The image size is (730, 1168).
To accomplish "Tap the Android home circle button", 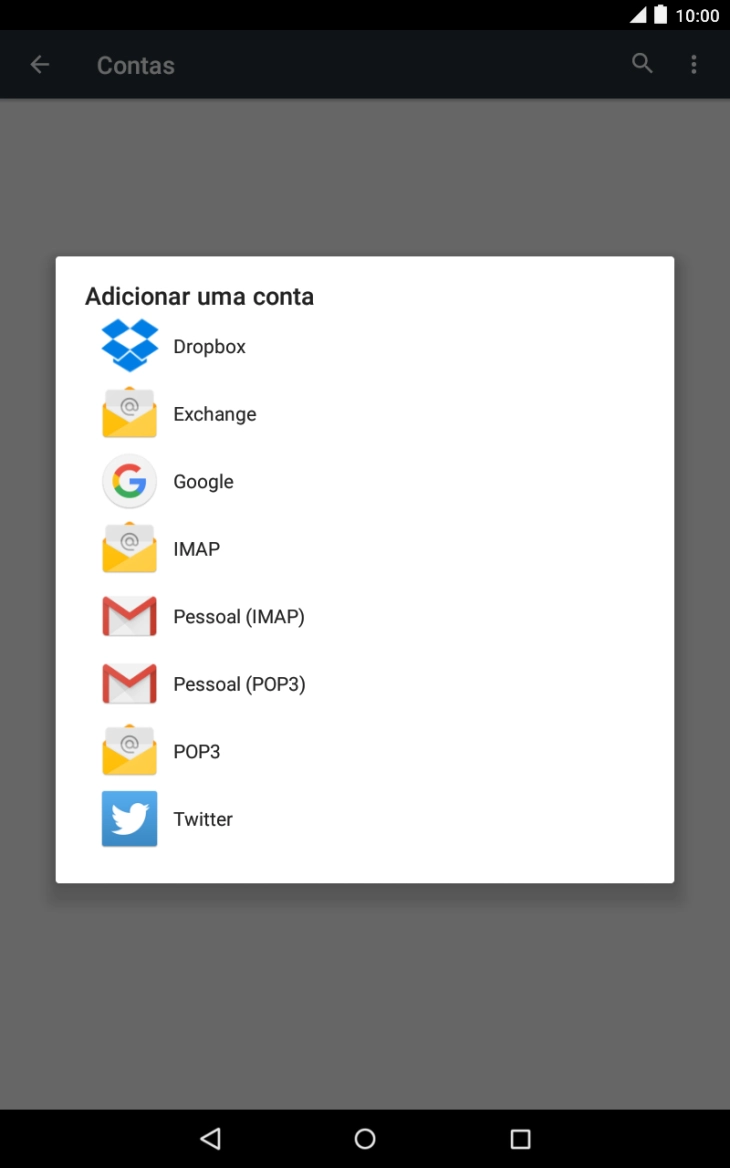I will pyautogui.click(x=365, y=1137).
